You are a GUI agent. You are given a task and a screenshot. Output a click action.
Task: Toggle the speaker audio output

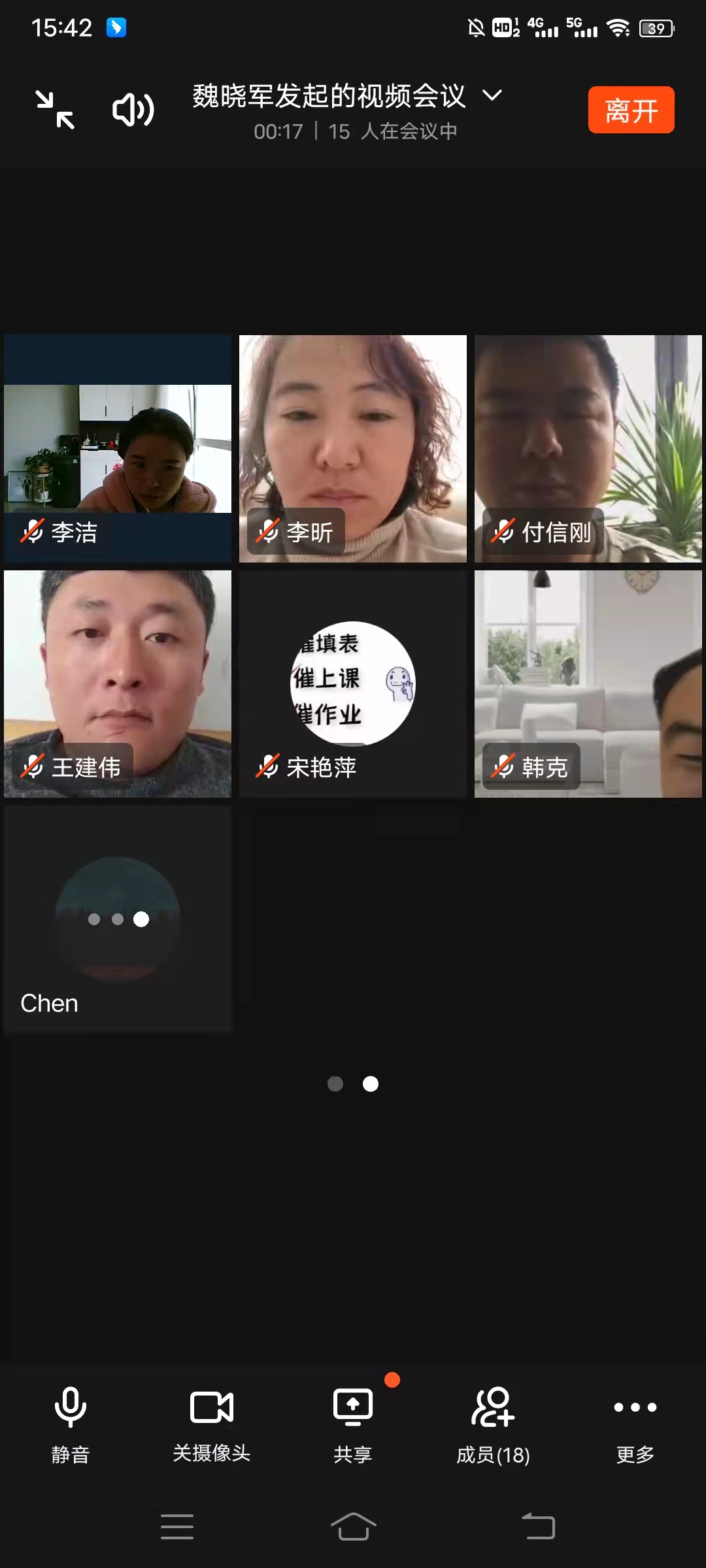point(133,110)
